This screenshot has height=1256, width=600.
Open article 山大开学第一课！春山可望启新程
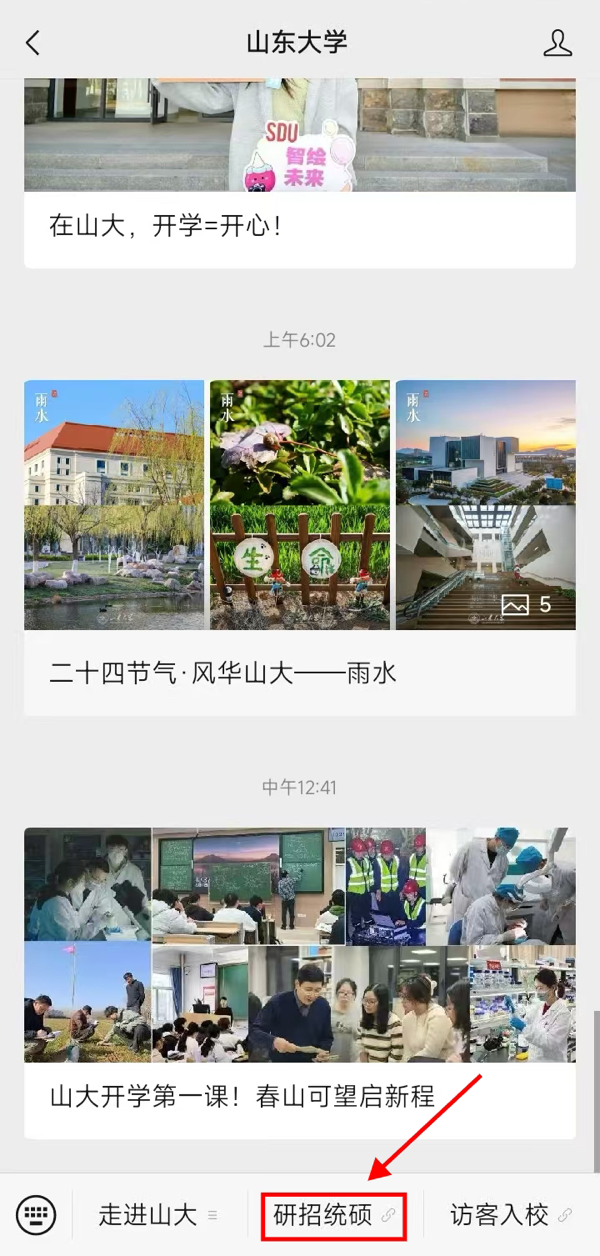(242, 1097)
